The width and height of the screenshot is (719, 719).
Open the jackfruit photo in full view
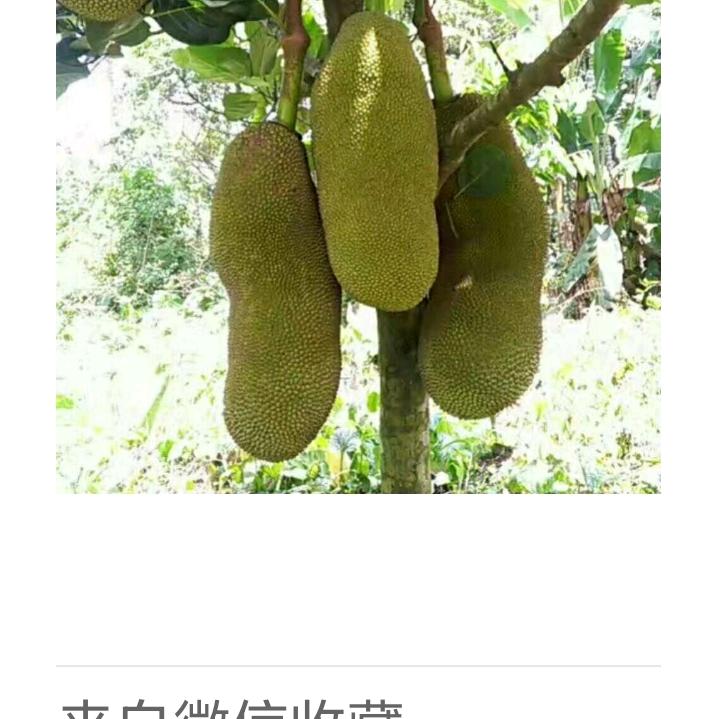(x=358, y=246)
